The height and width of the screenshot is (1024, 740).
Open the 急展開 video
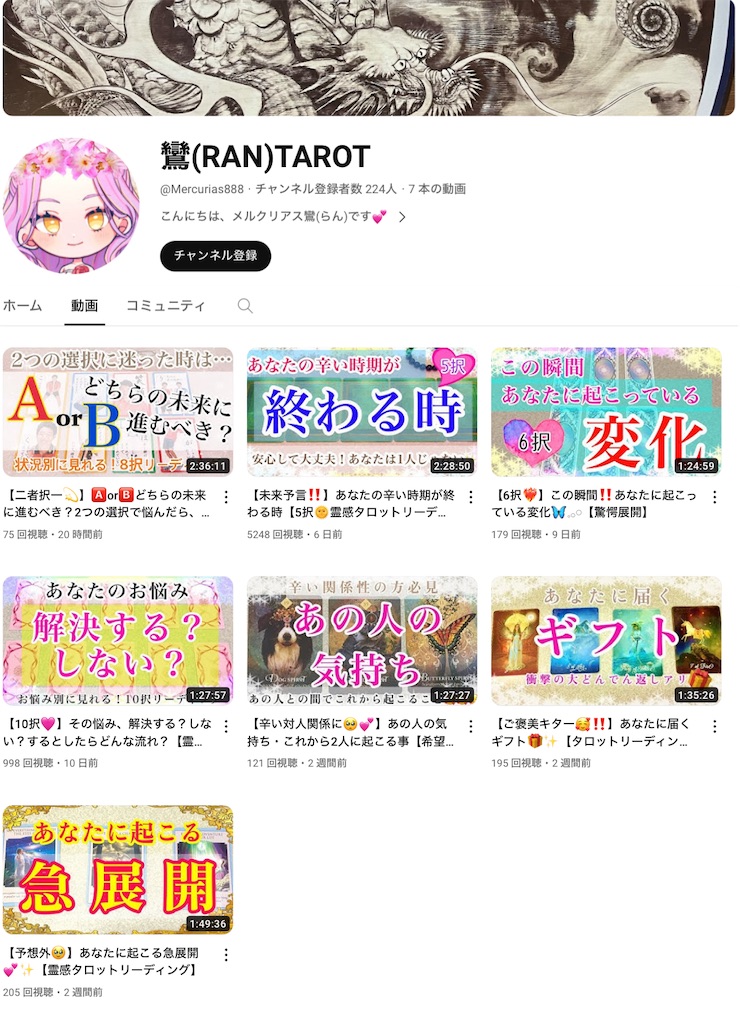[118, 870]
